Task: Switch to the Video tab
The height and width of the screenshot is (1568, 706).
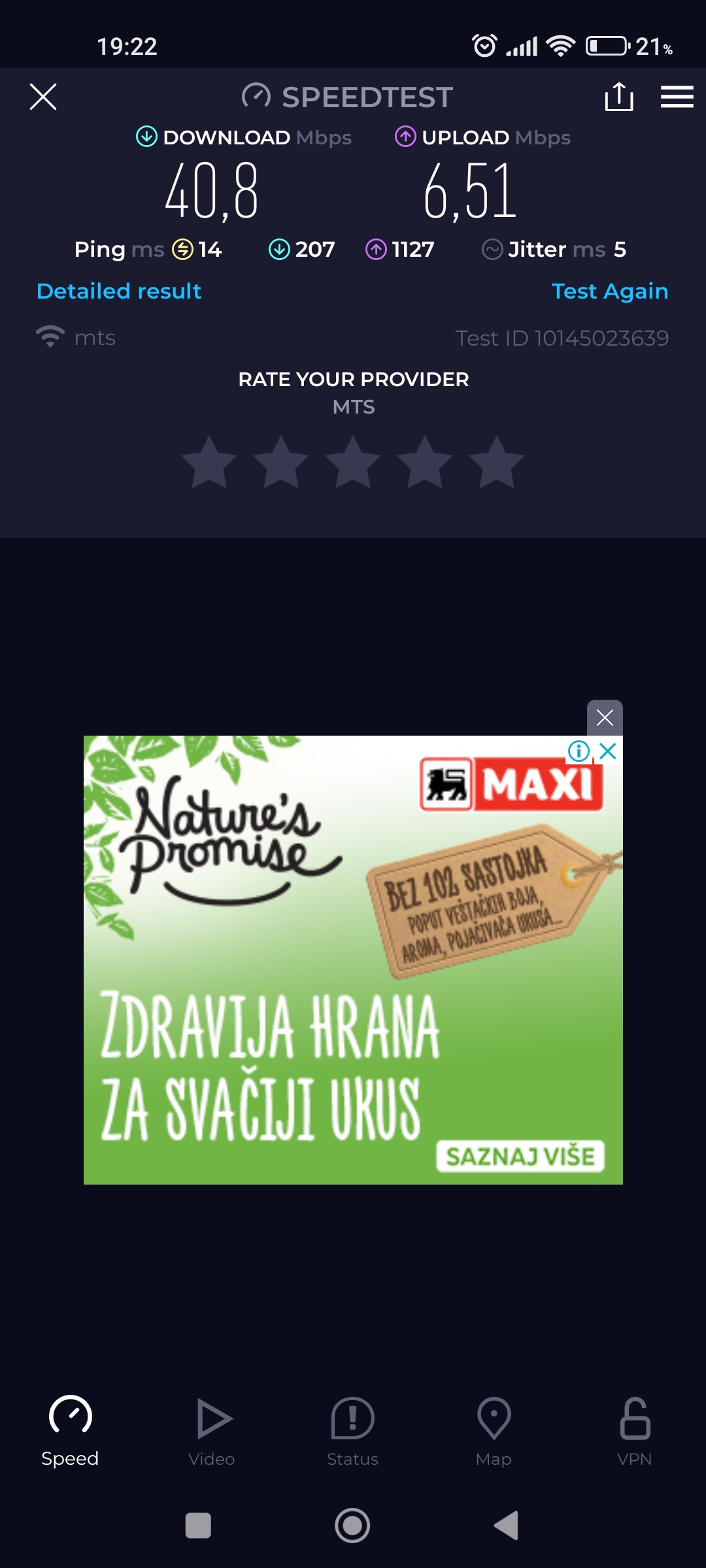Action: pyautogui.click(x=212, y=1430)
